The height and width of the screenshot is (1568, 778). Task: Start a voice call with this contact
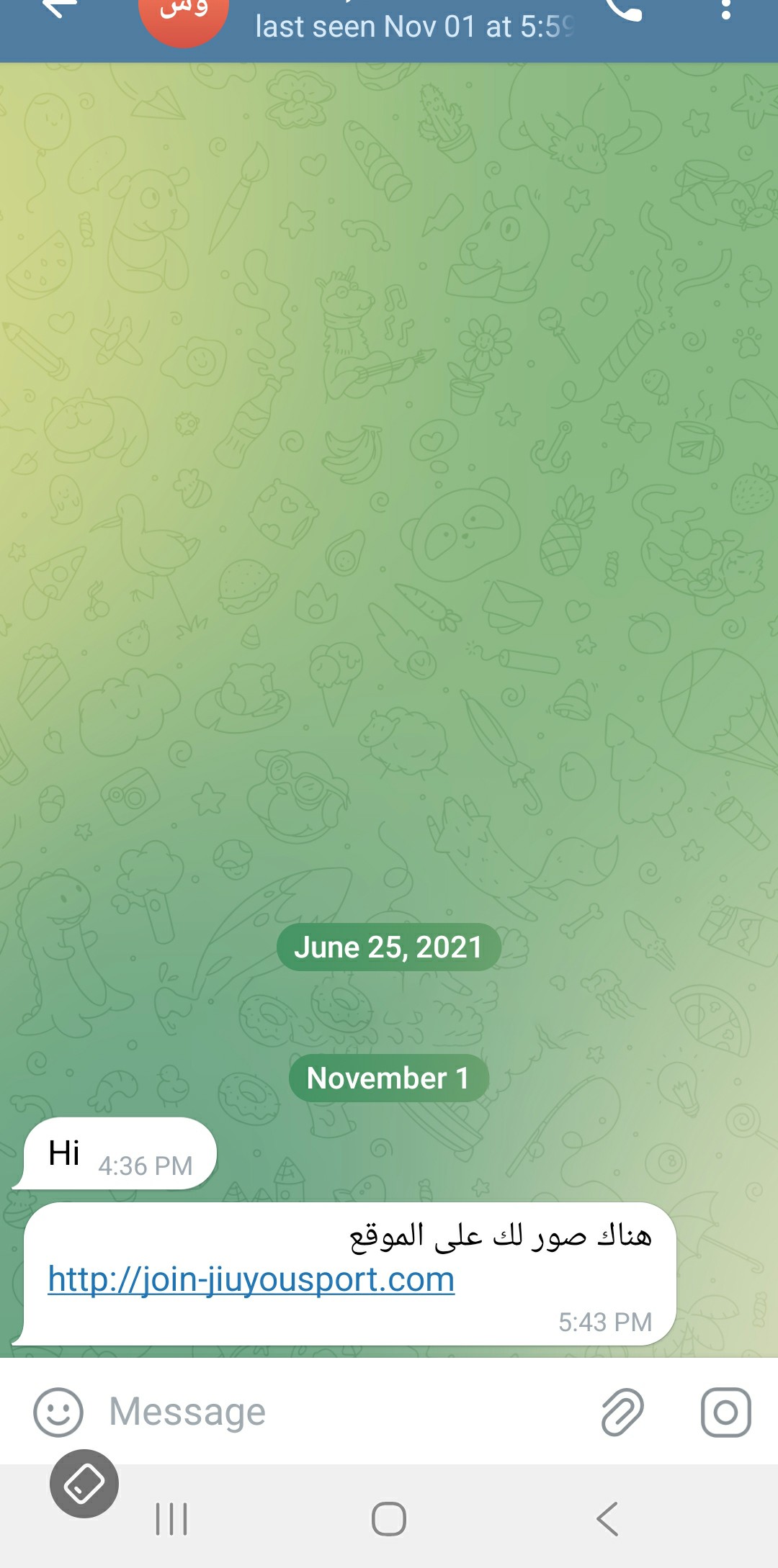pos(624,9)
